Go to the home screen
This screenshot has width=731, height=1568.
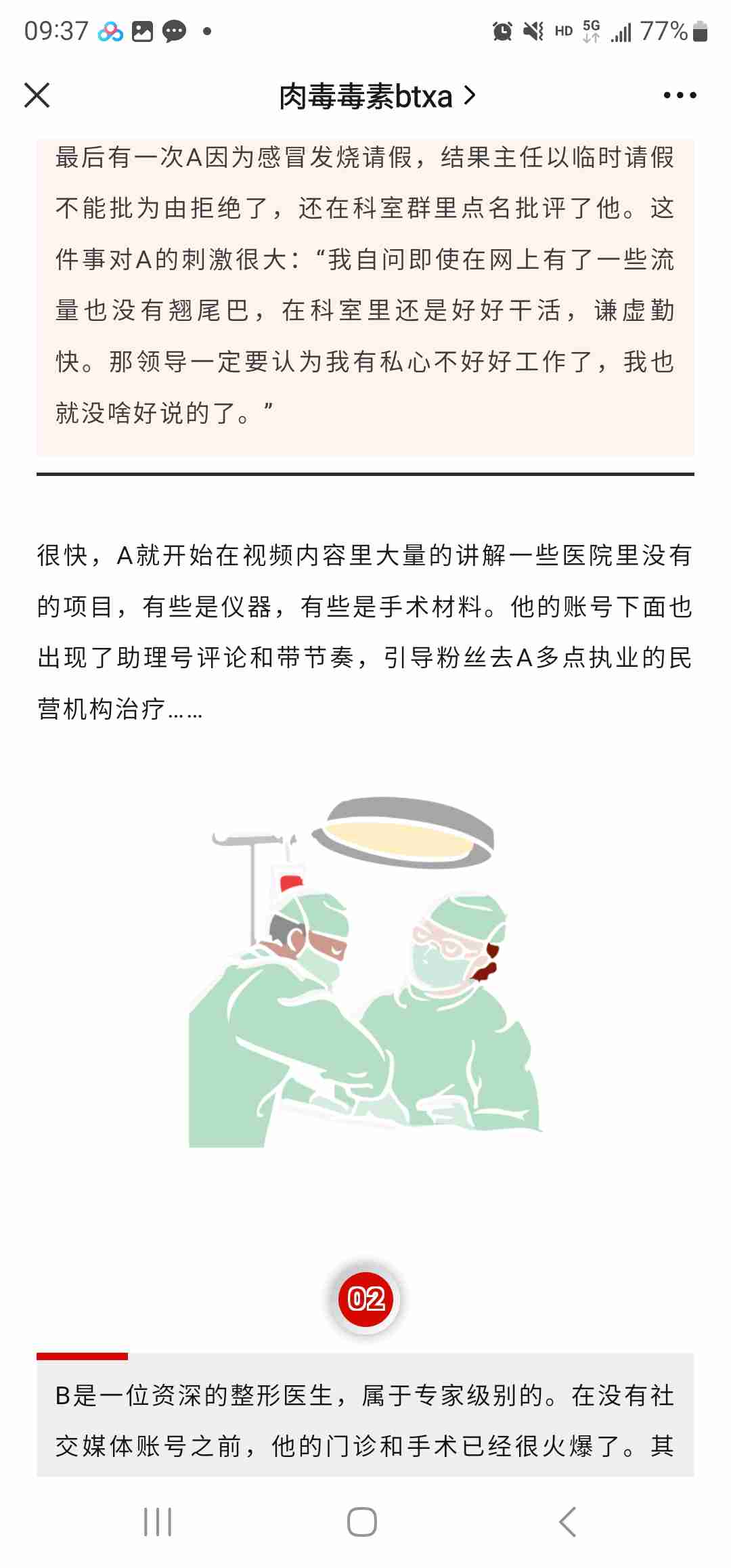coord(362,1522)
